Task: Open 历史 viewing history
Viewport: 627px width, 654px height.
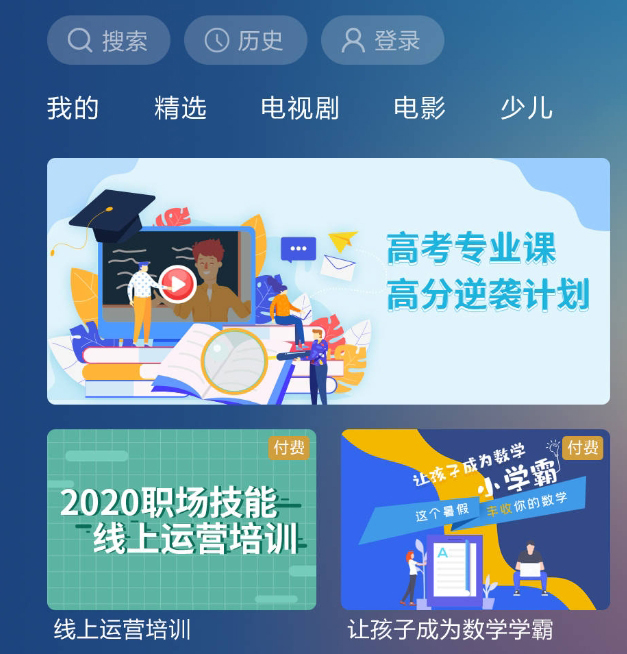Action: (245, 40)
